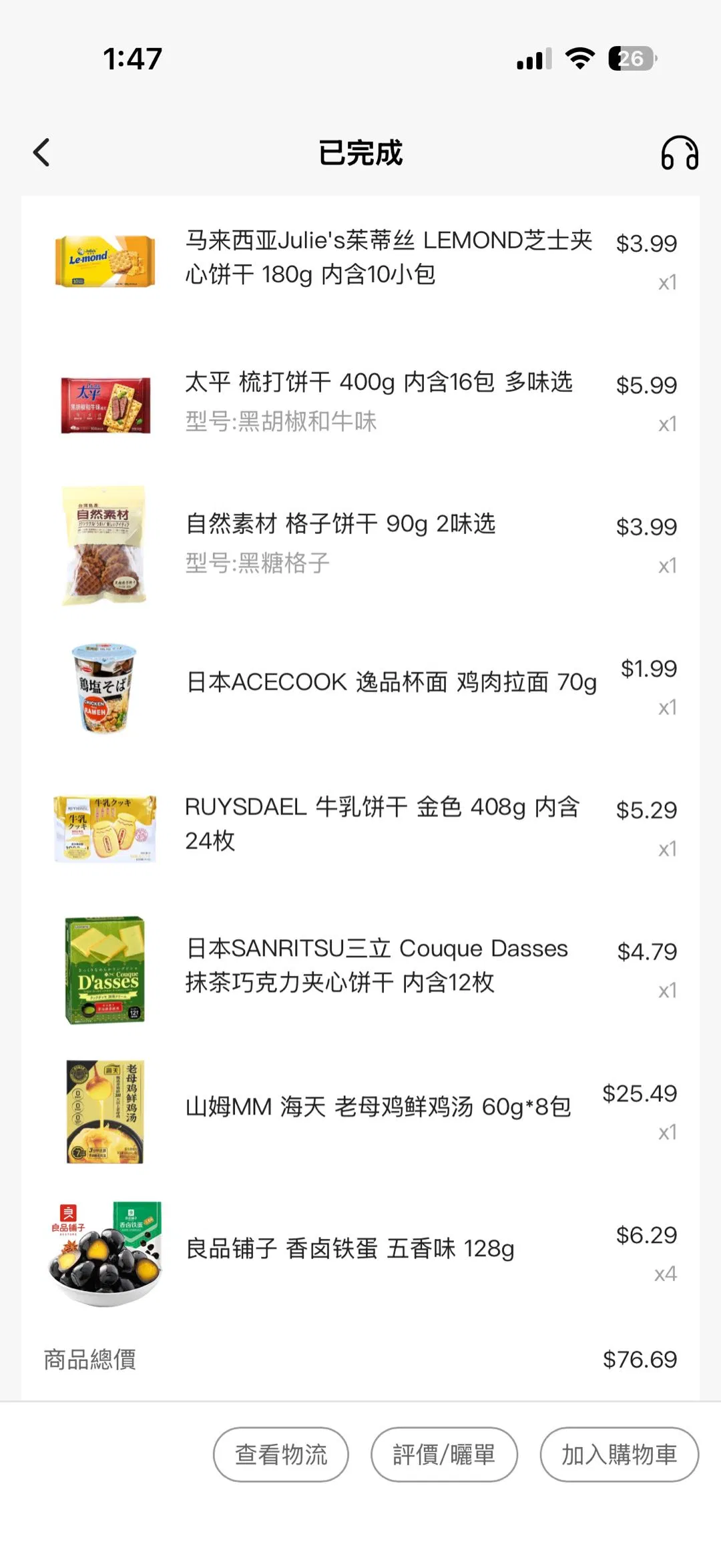Viewport: 721px width, 1568px height.
Task: Open the 海天 老母鸡鲜鸡汤 item
Action: click(378, 1107)
